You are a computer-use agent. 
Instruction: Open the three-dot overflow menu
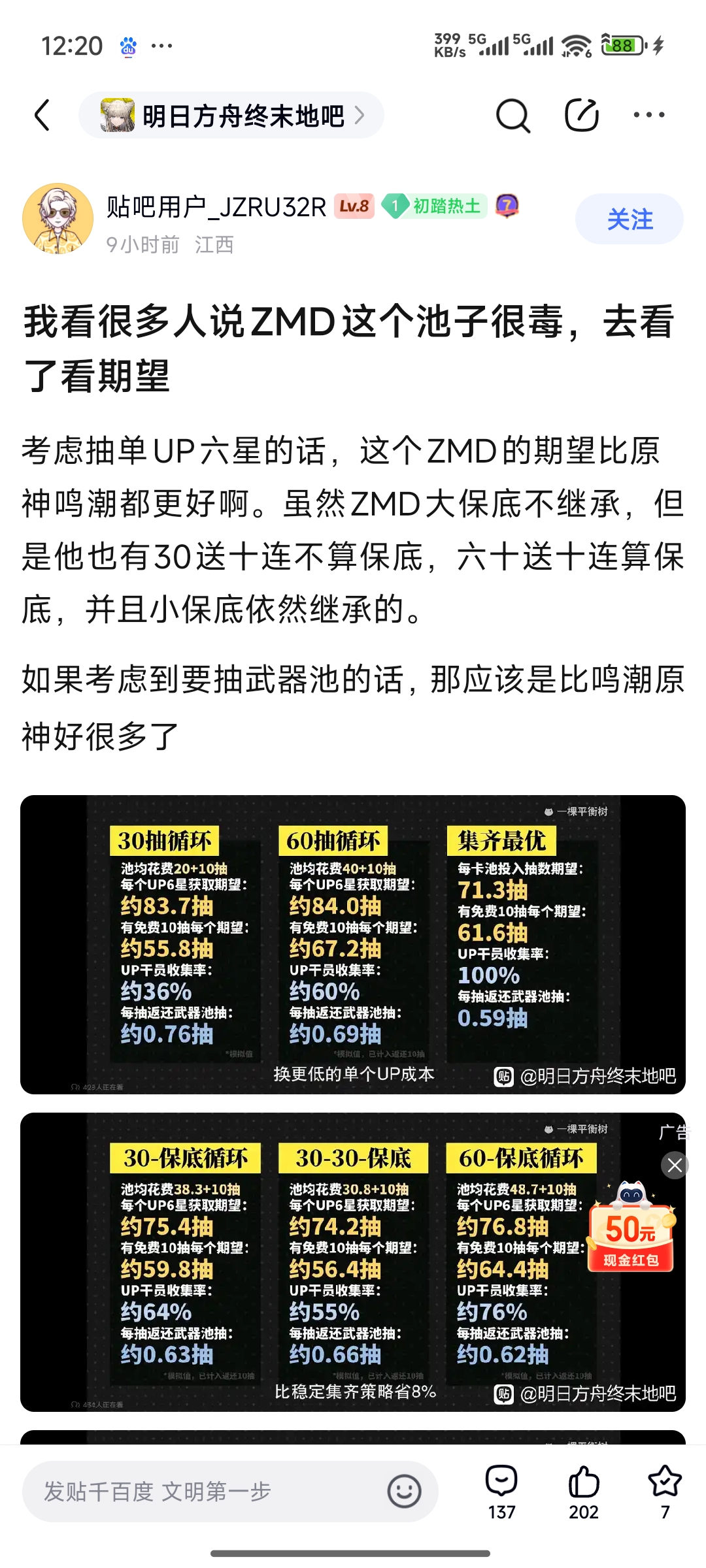tap(648, 115)
